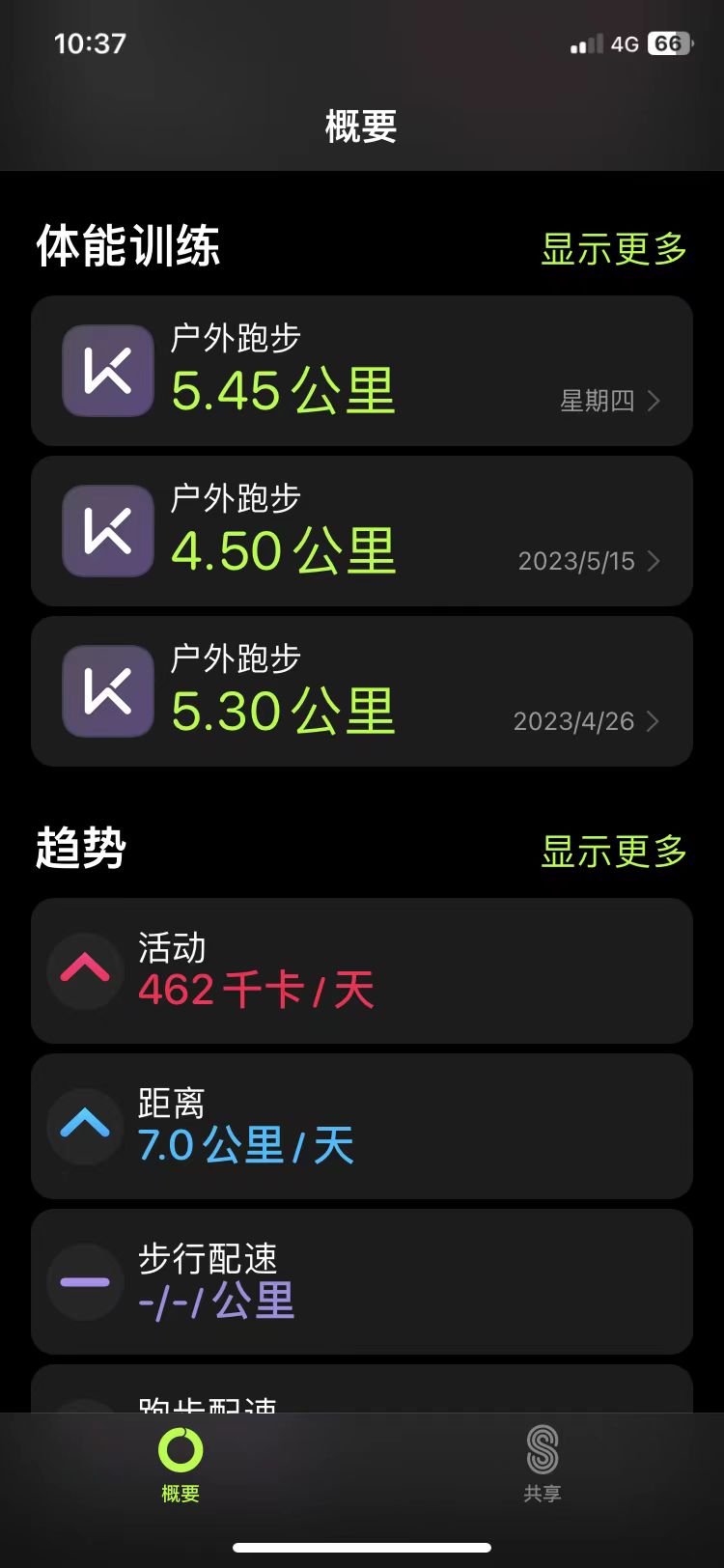Expand the 星期四 run via its chevron
Image resolution: width=724 pixels, height=1568 pixels.
653,402
